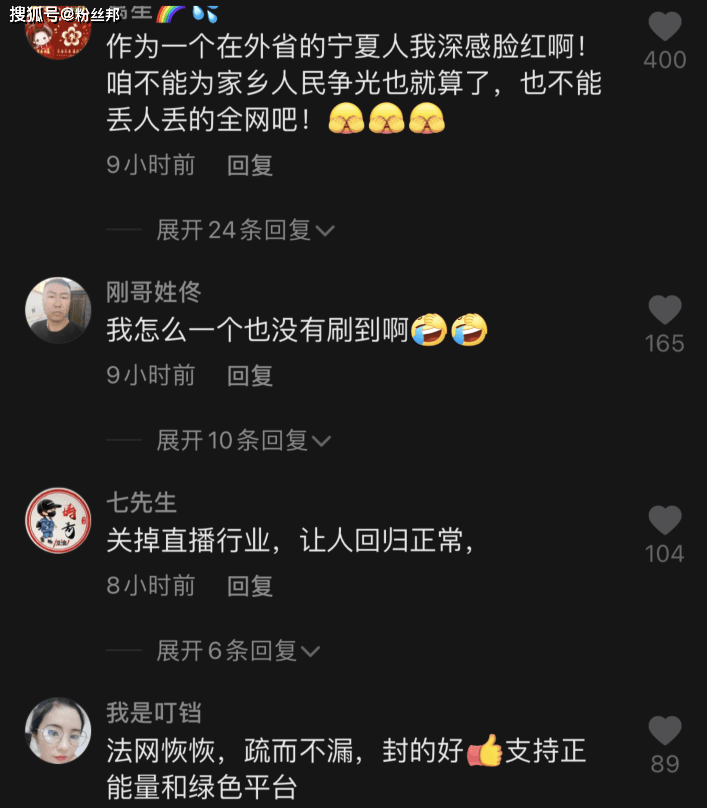View 我是叮铛's profile picture

(58, 730)
